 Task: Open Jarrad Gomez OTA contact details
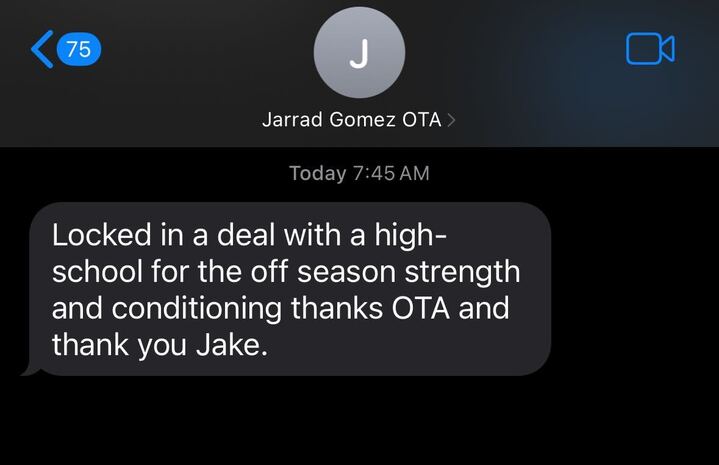(358, 120)
